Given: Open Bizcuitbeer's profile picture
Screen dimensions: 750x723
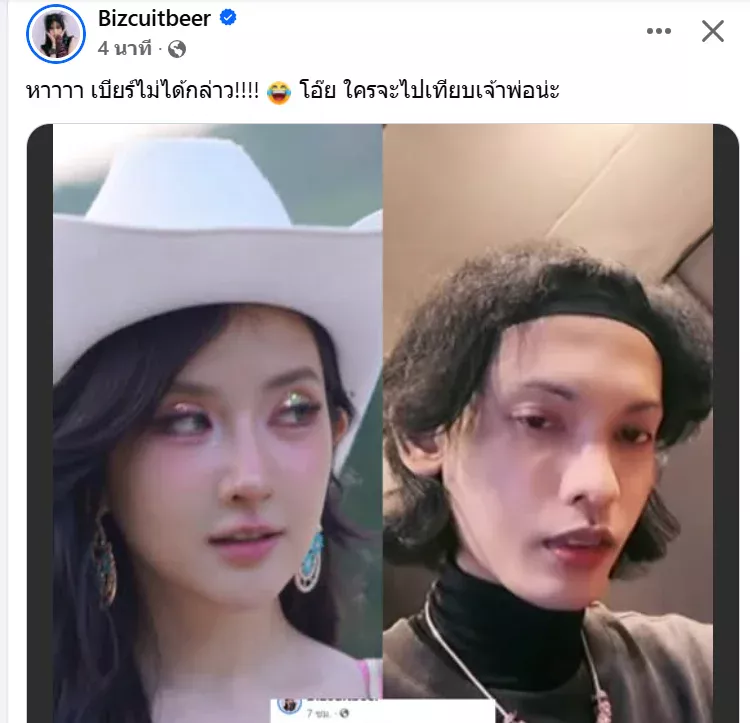Looking at the screenshot, I should tap(56, 33).
